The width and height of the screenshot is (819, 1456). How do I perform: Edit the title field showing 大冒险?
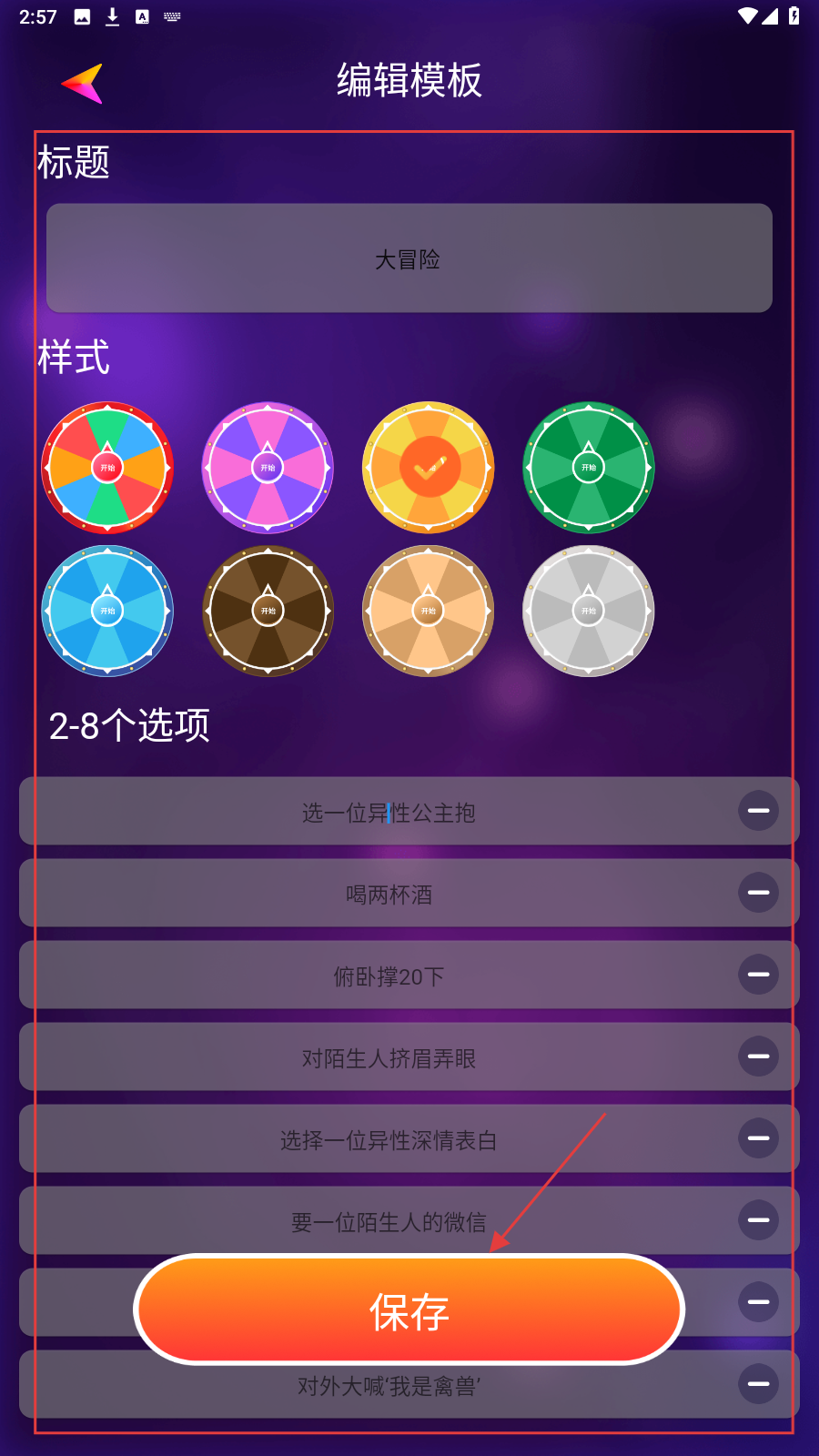[x=409, y=258]
